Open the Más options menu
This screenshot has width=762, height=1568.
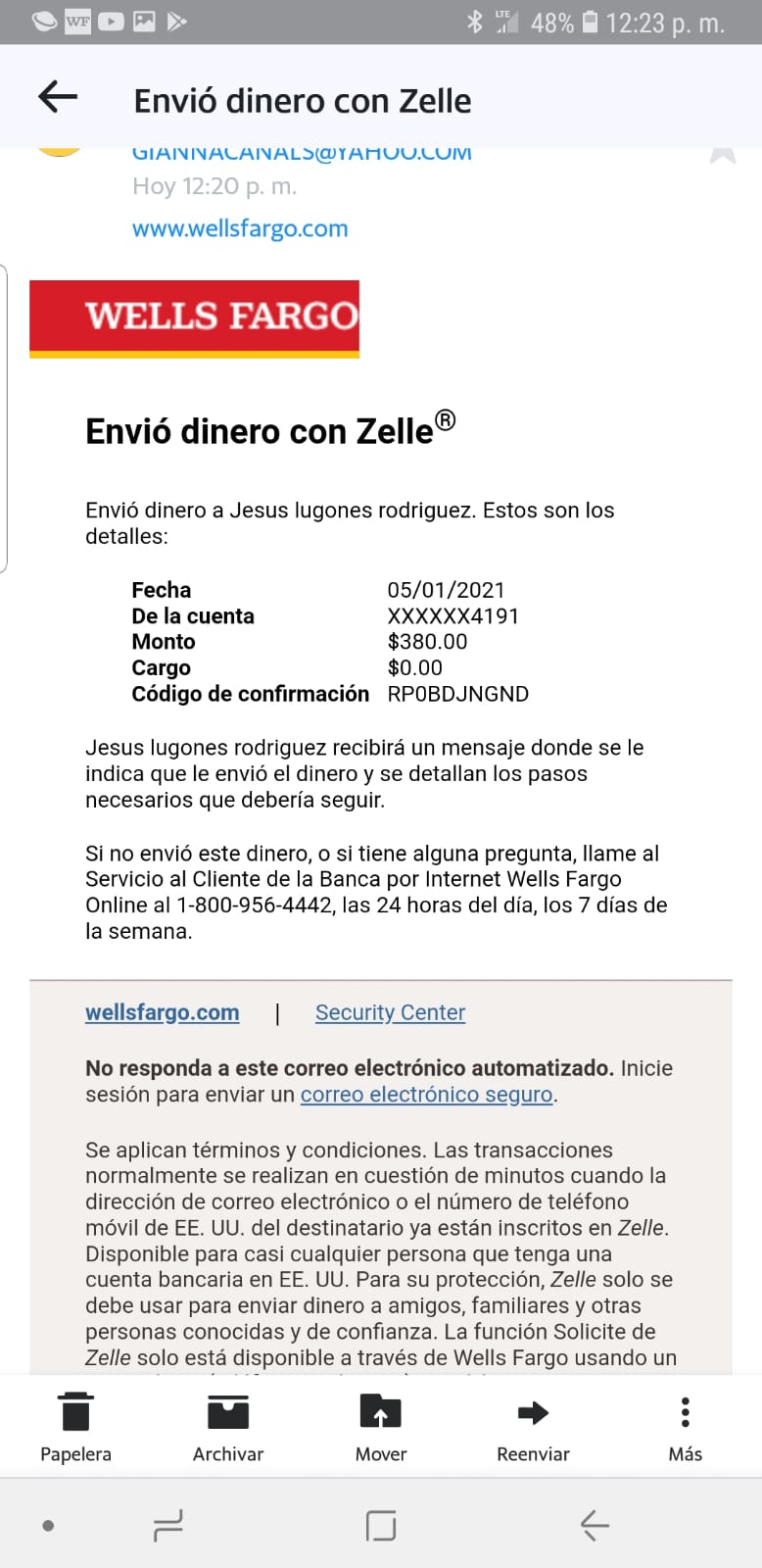(x=686, y=1427)
